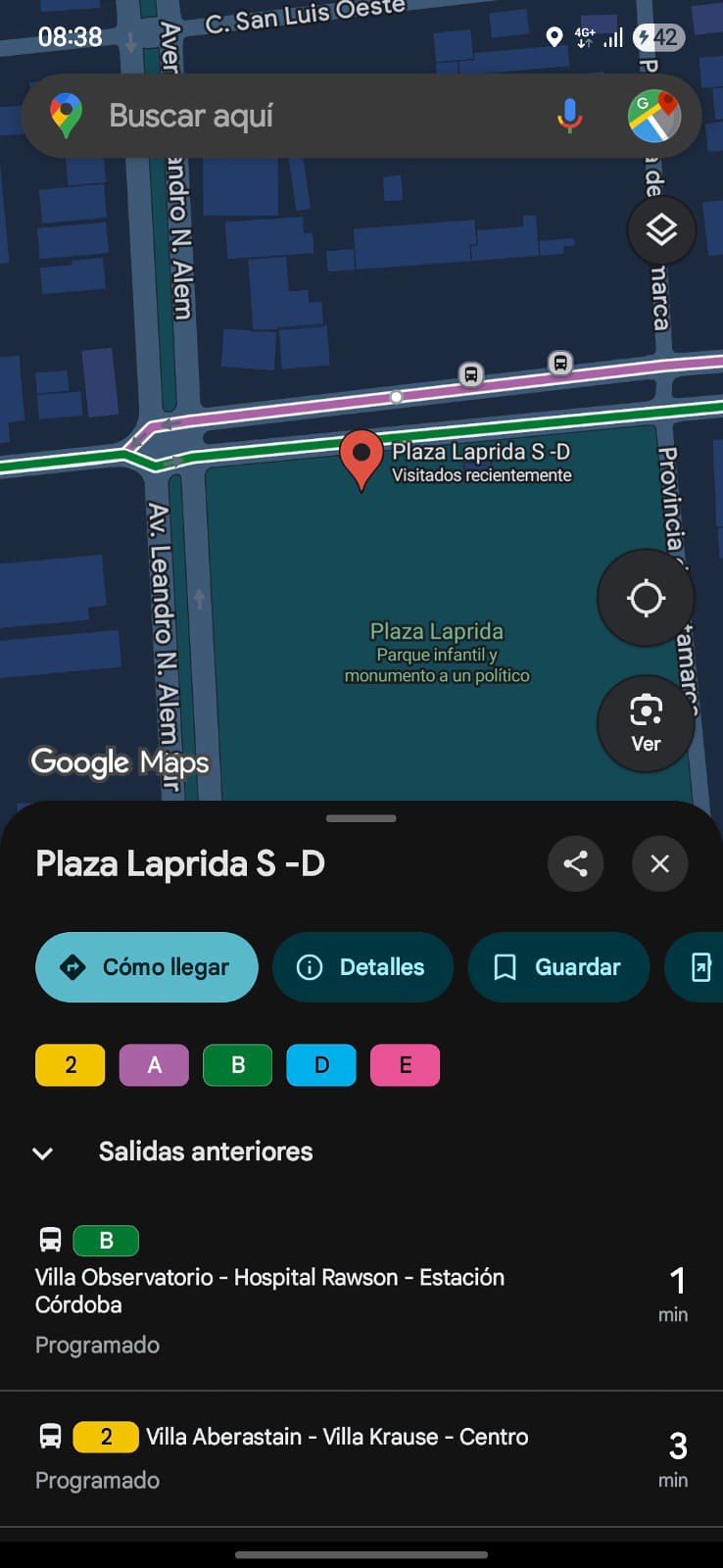Tap the red Plaza Laprida S -D pin
The image size is (723, 1568).
click(361, 458)
